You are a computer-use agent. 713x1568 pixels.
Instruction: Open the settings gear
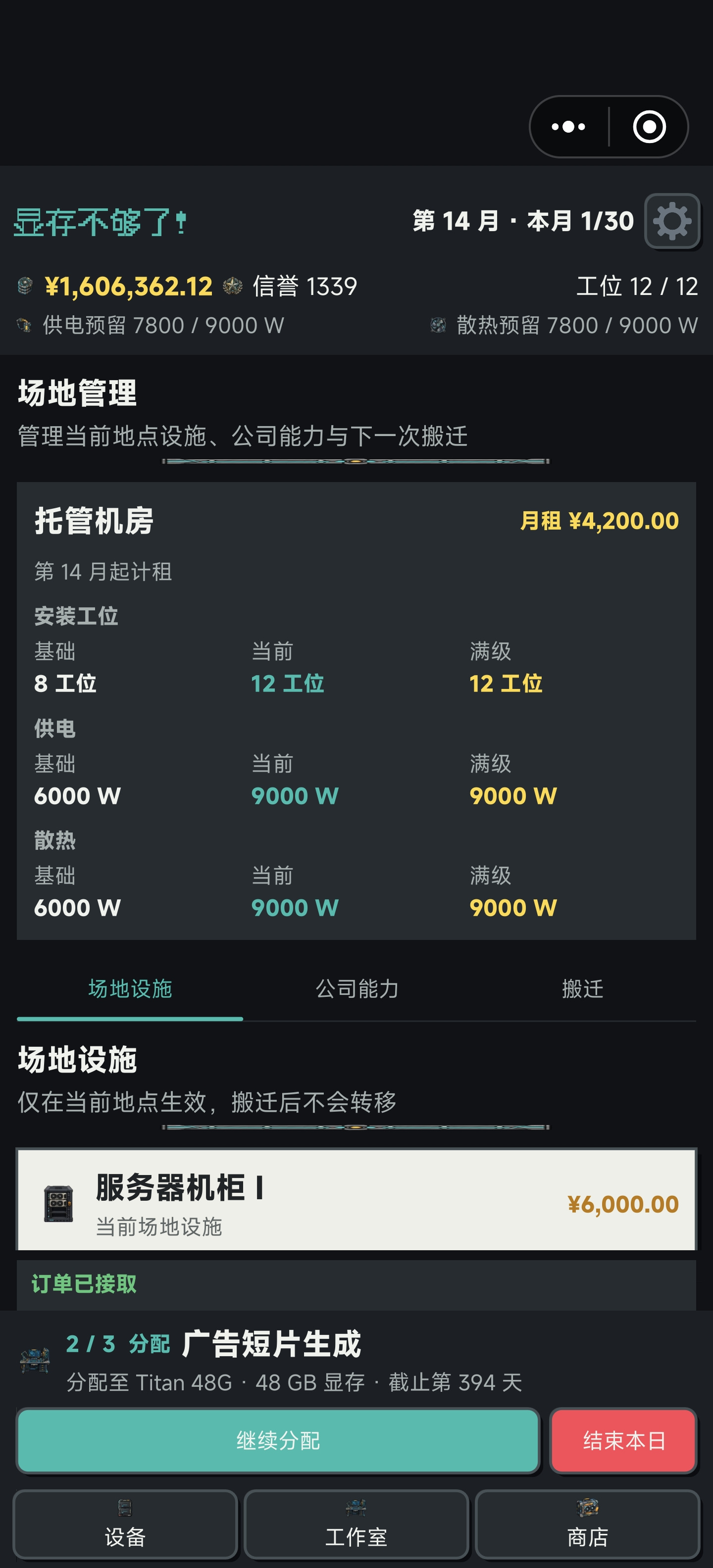click(x=672, y=221)
